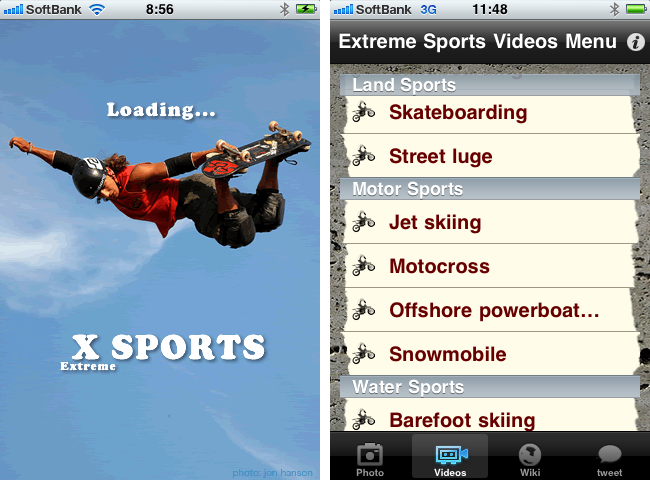The width and height of the screenshot is (650, 480).
Task: Select Jet skiing from Motor Sports
Action: click(490, 222)
